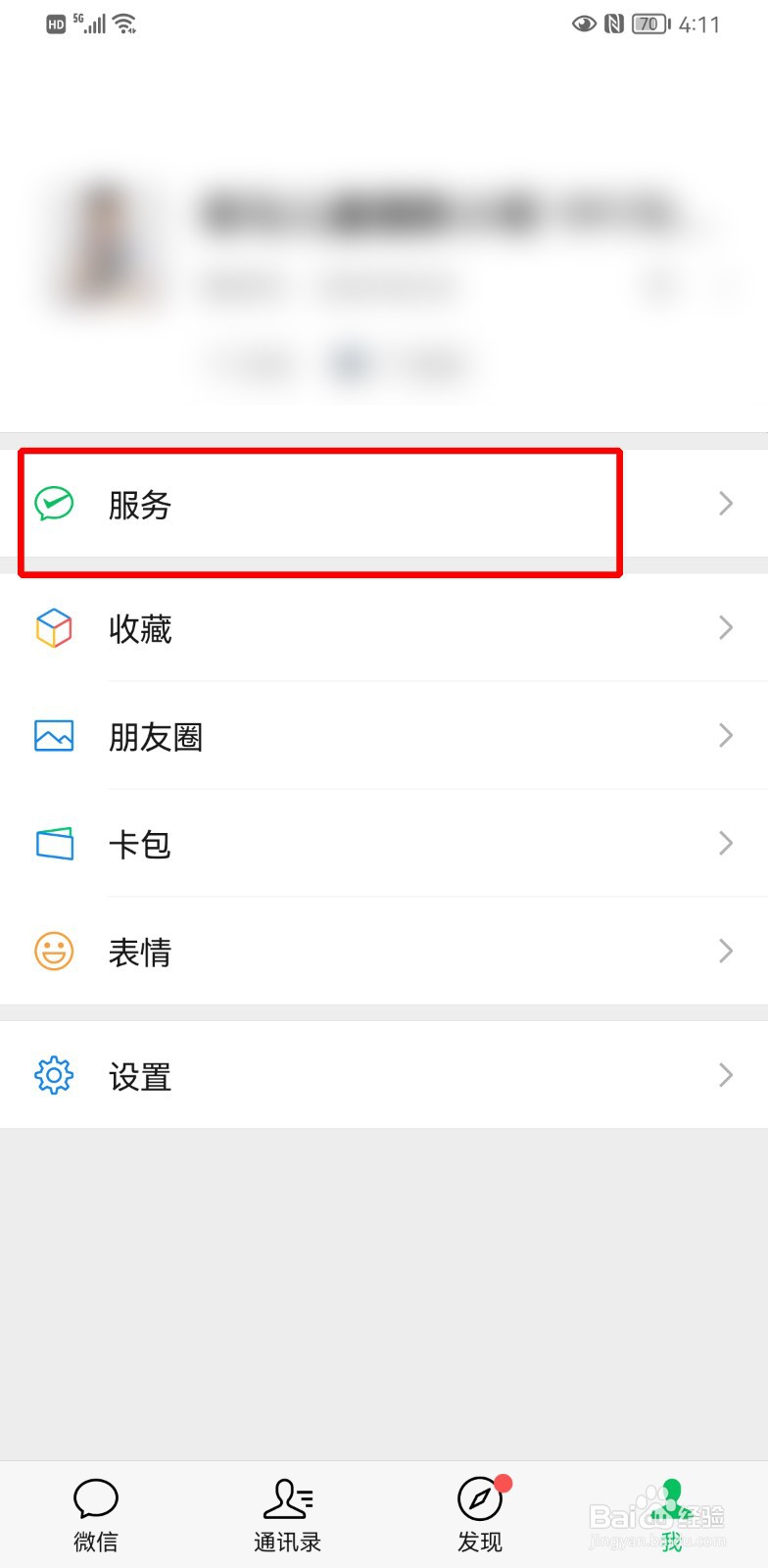Image resolution: width=768 pixels, height=1568 pixels.
Task: Open the 设置 row via its arrow
Action: click(x=725, y=1074)
